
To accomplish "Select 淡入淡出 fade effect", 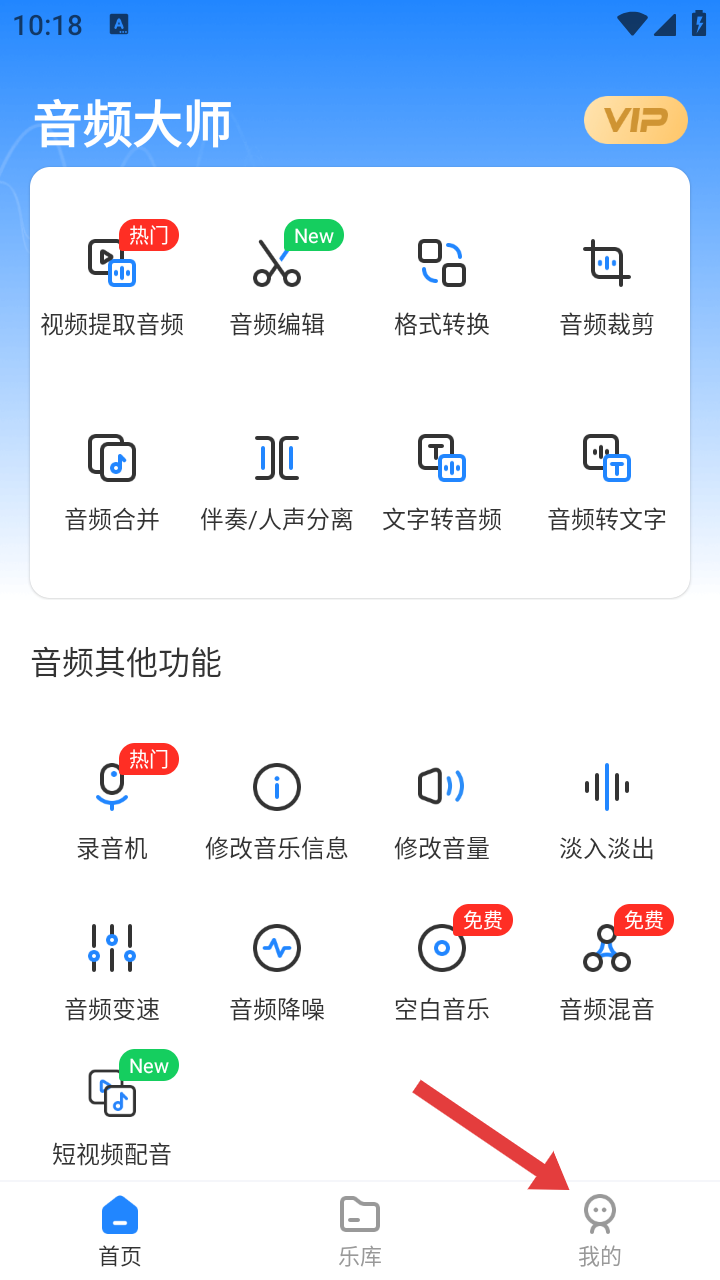I will click(x=607, y=807).
